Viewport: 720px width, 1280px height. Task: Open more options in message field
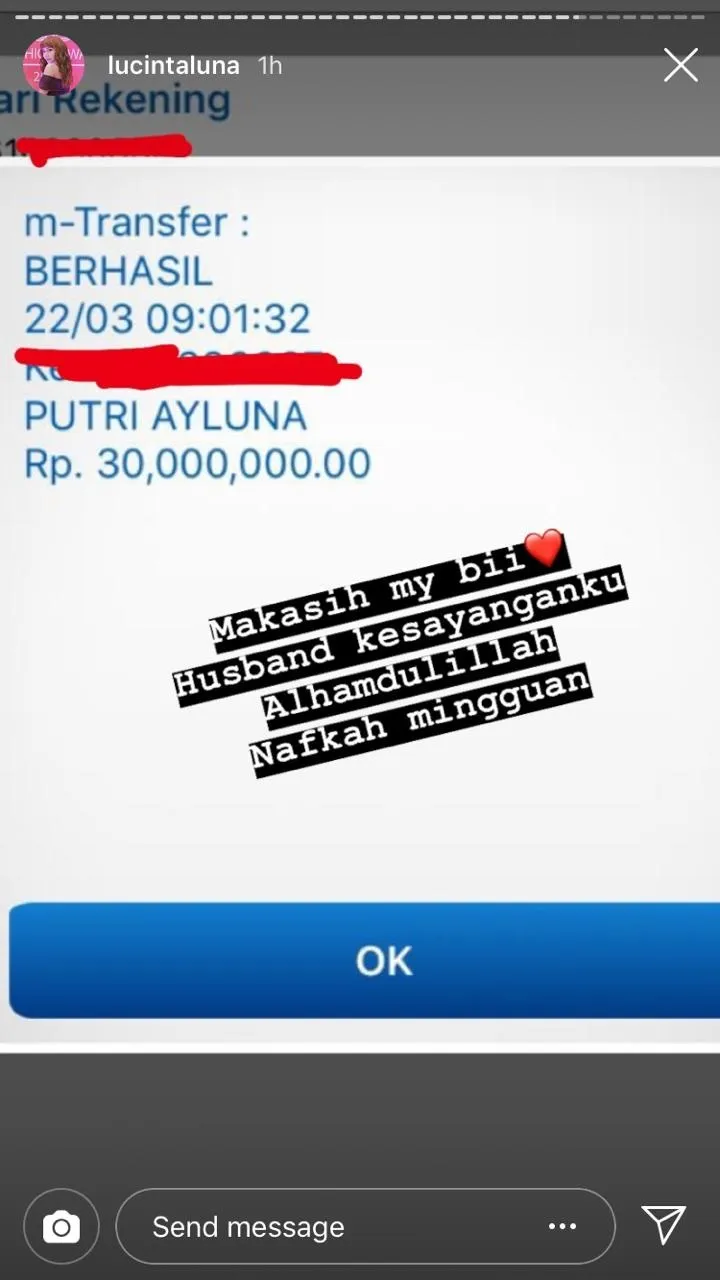click(562, 1226)
